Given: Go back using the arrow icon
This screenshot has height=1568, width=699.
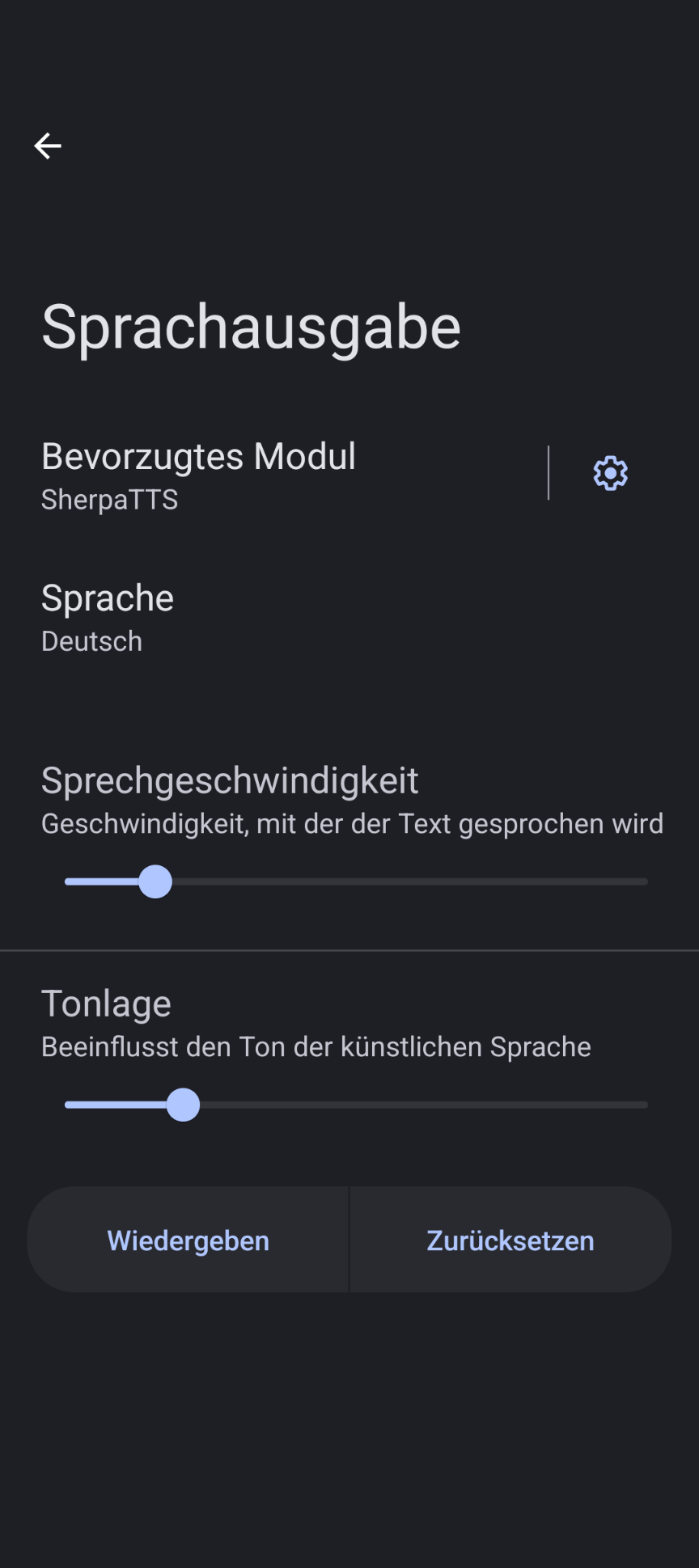Looking at the screenshot, I should pos(48,146).
